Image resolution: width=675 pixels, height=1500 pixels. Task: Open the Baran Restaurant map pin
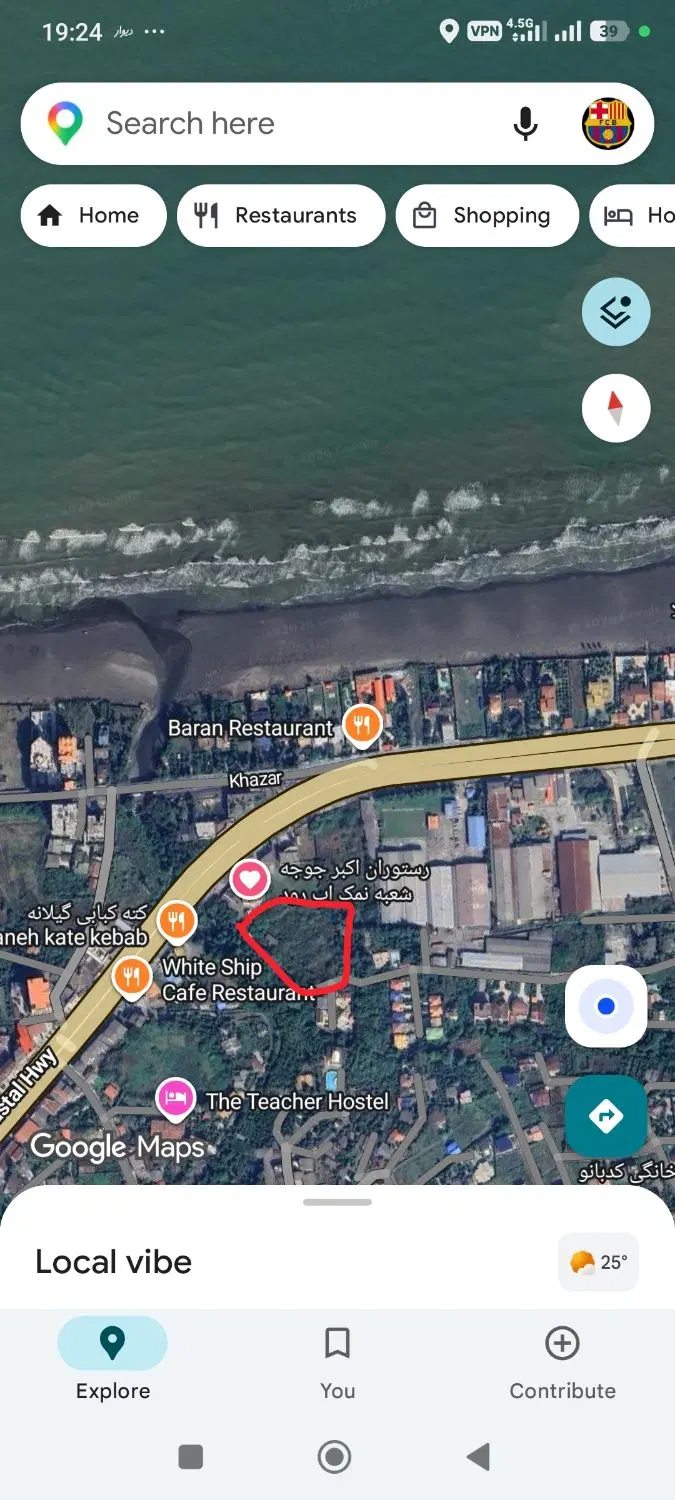pyautogui.click(x=362, y=727)
